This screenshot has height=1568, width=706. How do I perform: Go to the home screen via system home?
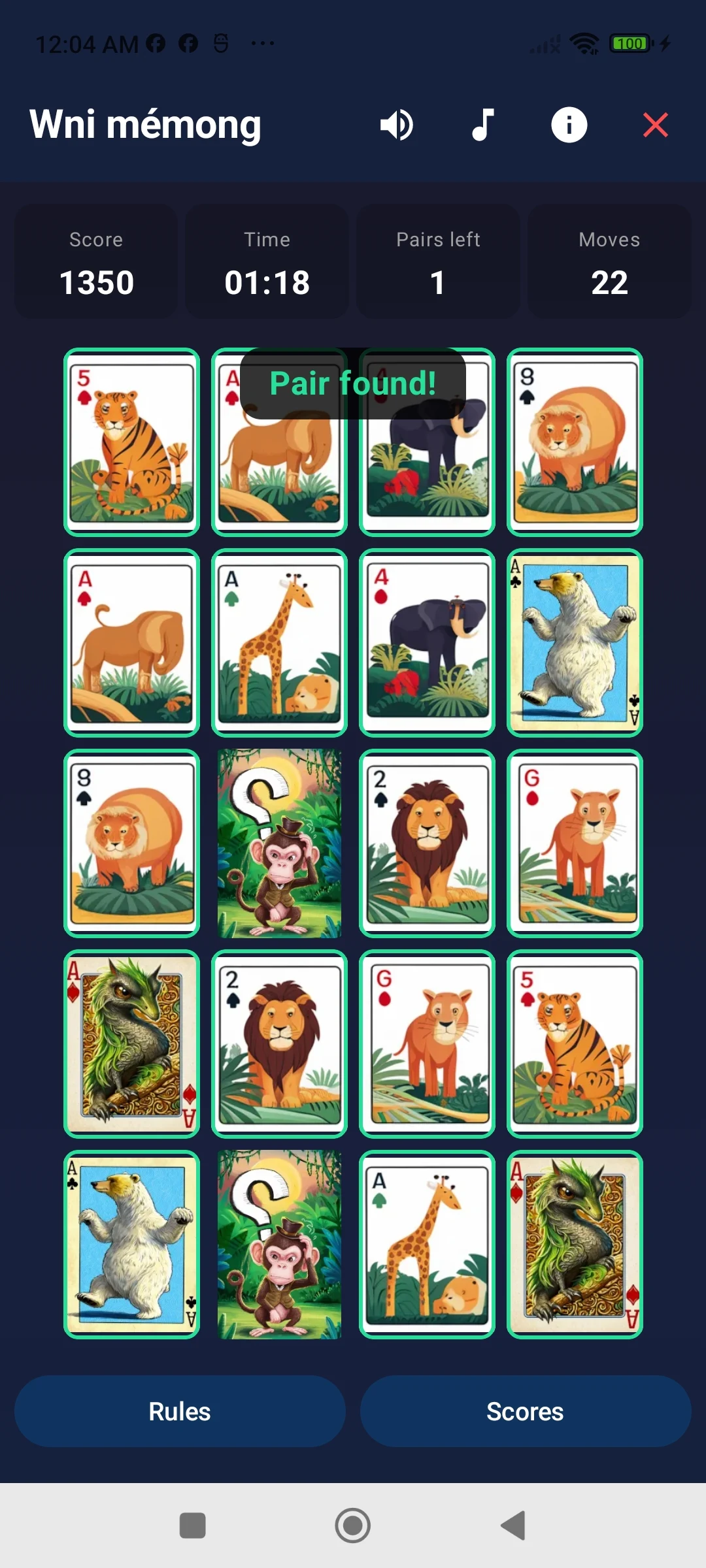pos(353,1526)
